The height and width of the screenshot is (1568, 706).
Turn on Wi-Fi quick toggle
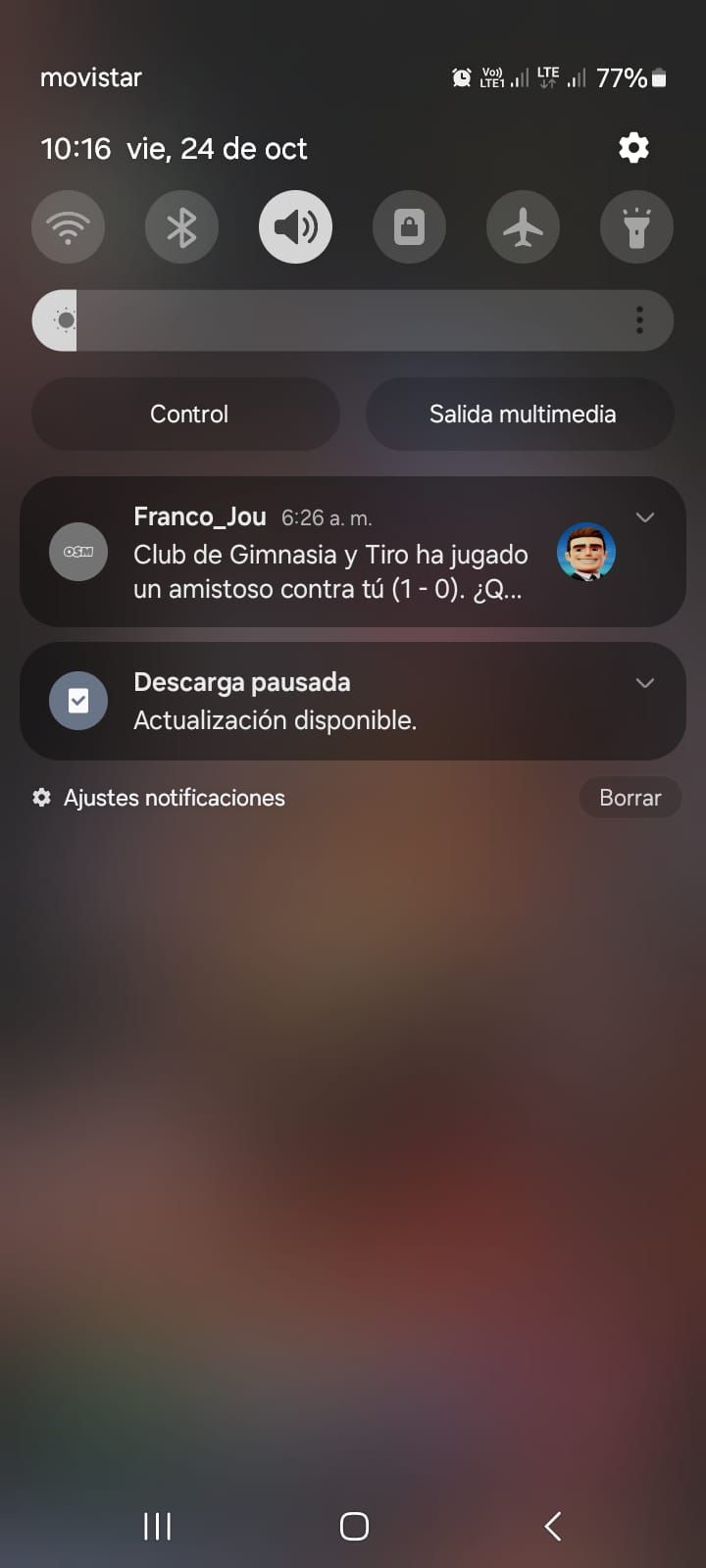click(68, 227)
